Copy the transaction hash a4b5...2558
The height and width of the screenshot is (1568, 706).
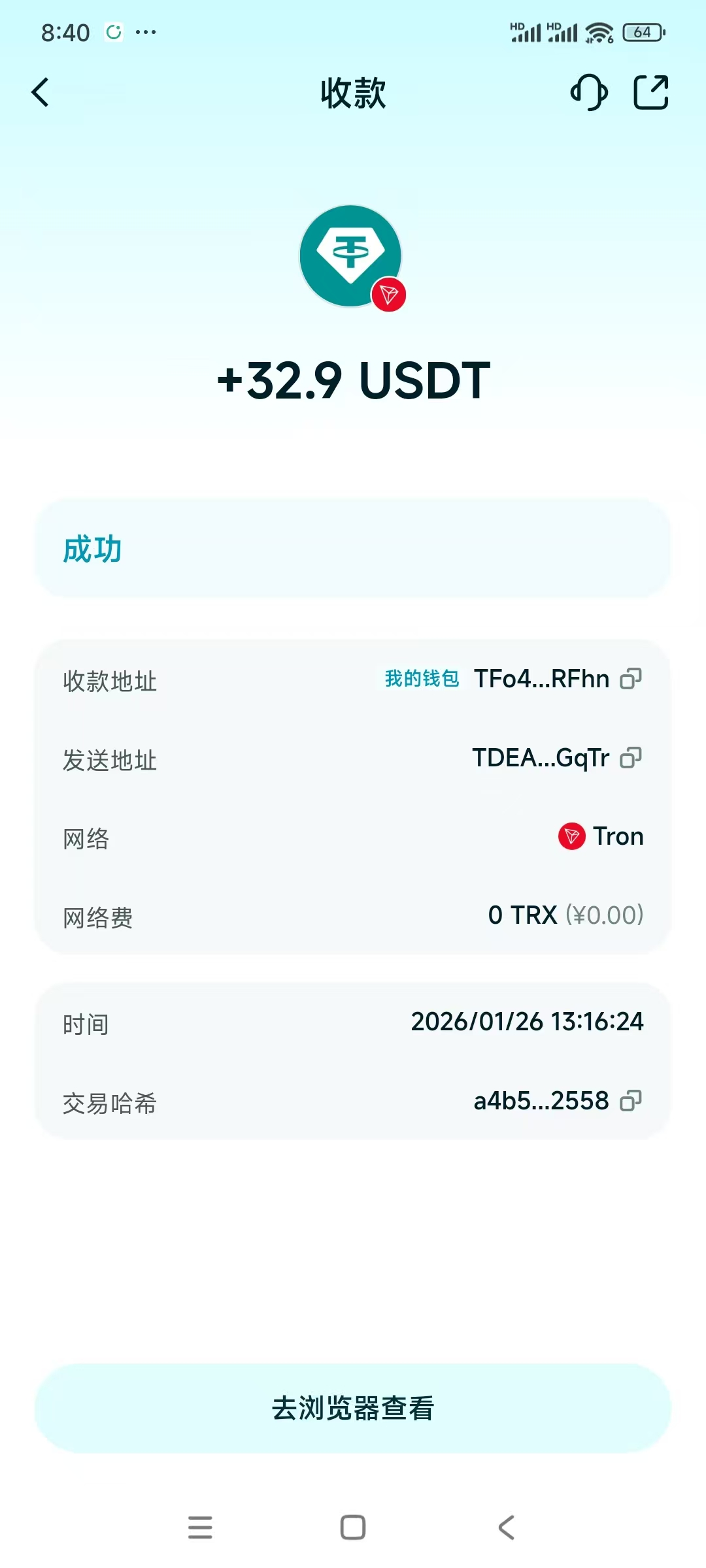631,1101
